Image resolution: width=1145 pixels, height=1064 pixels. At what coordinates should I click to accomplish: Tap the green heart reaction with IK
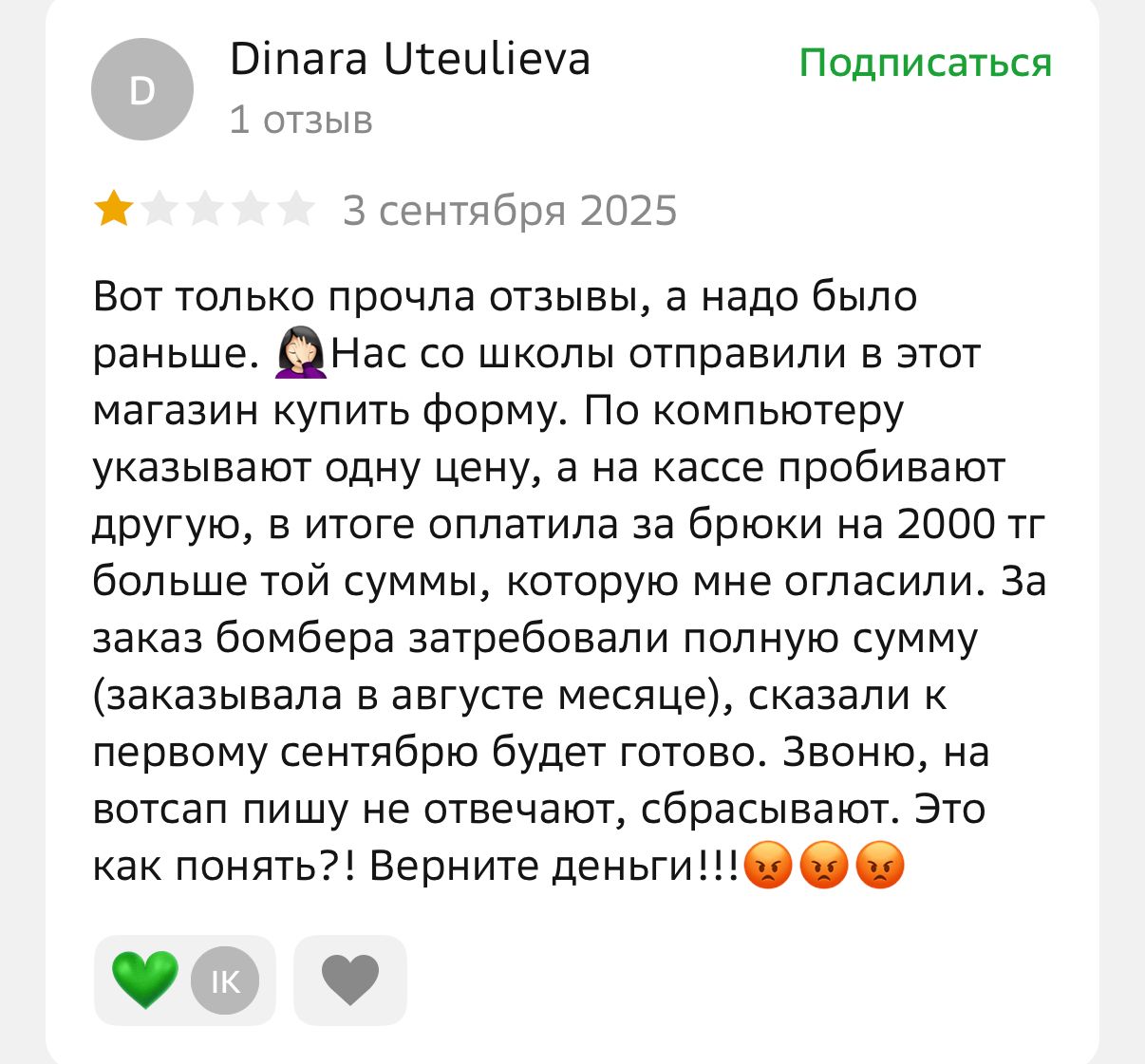tap(184, 980)
